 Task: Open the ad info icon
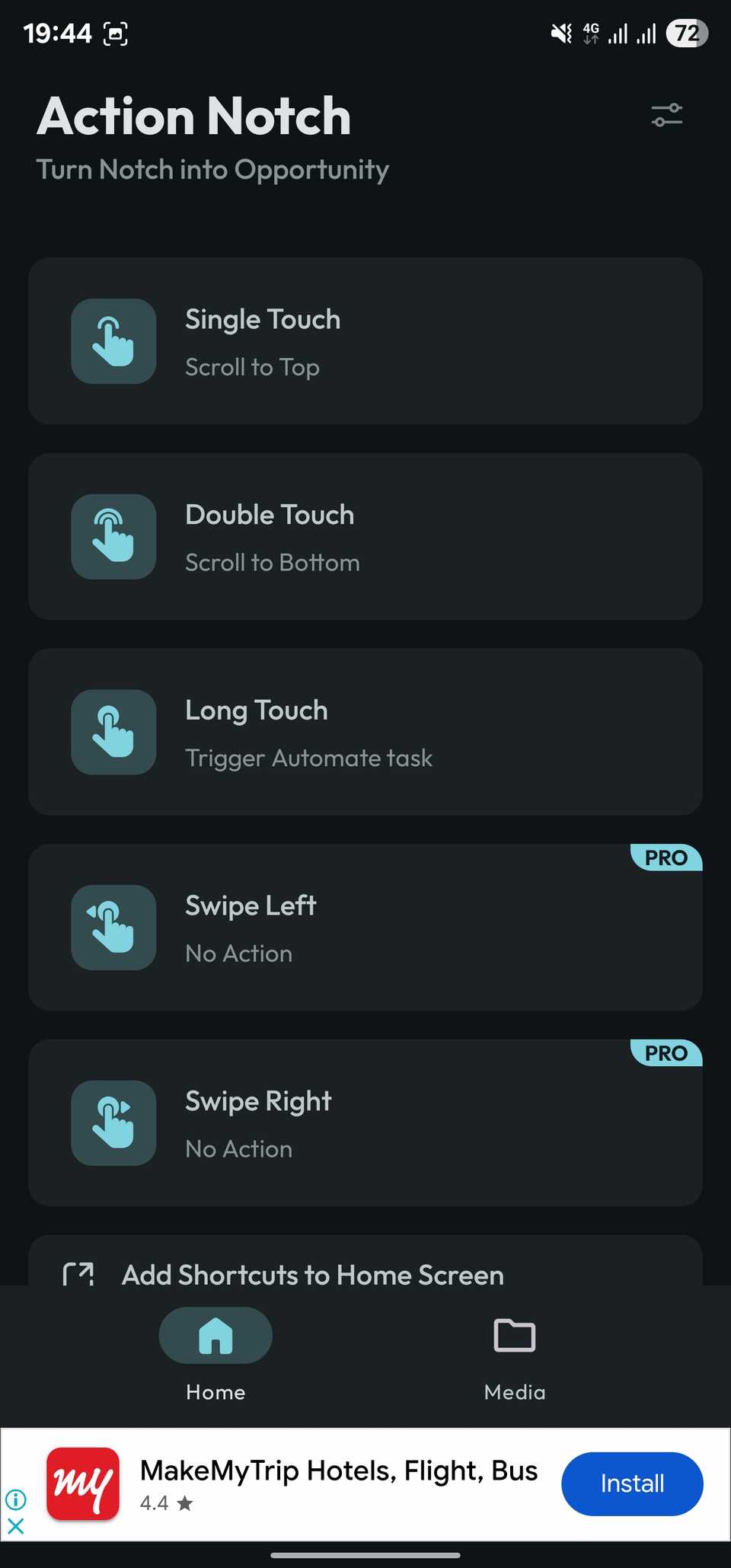tap(16, 1499)
